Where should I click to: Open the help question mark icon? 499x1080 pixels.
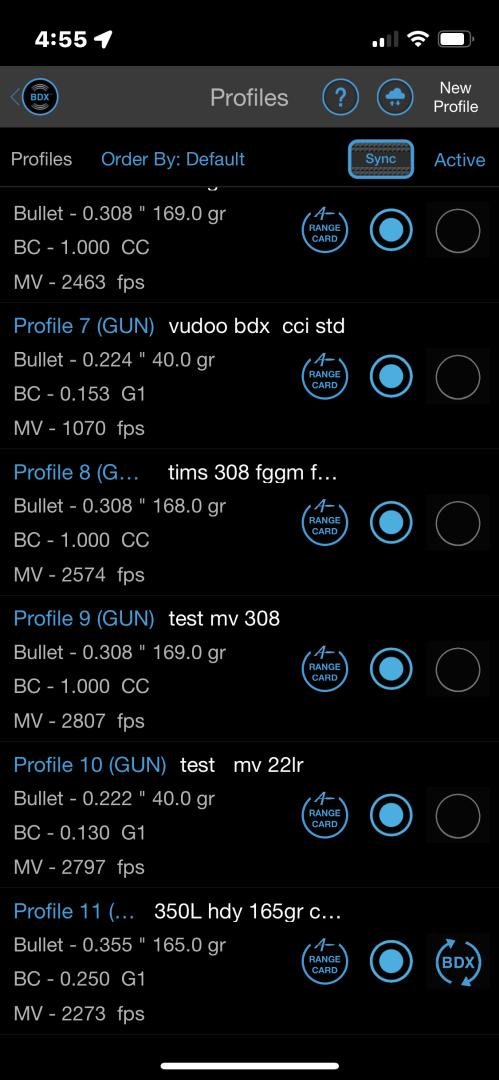(340, 98)
